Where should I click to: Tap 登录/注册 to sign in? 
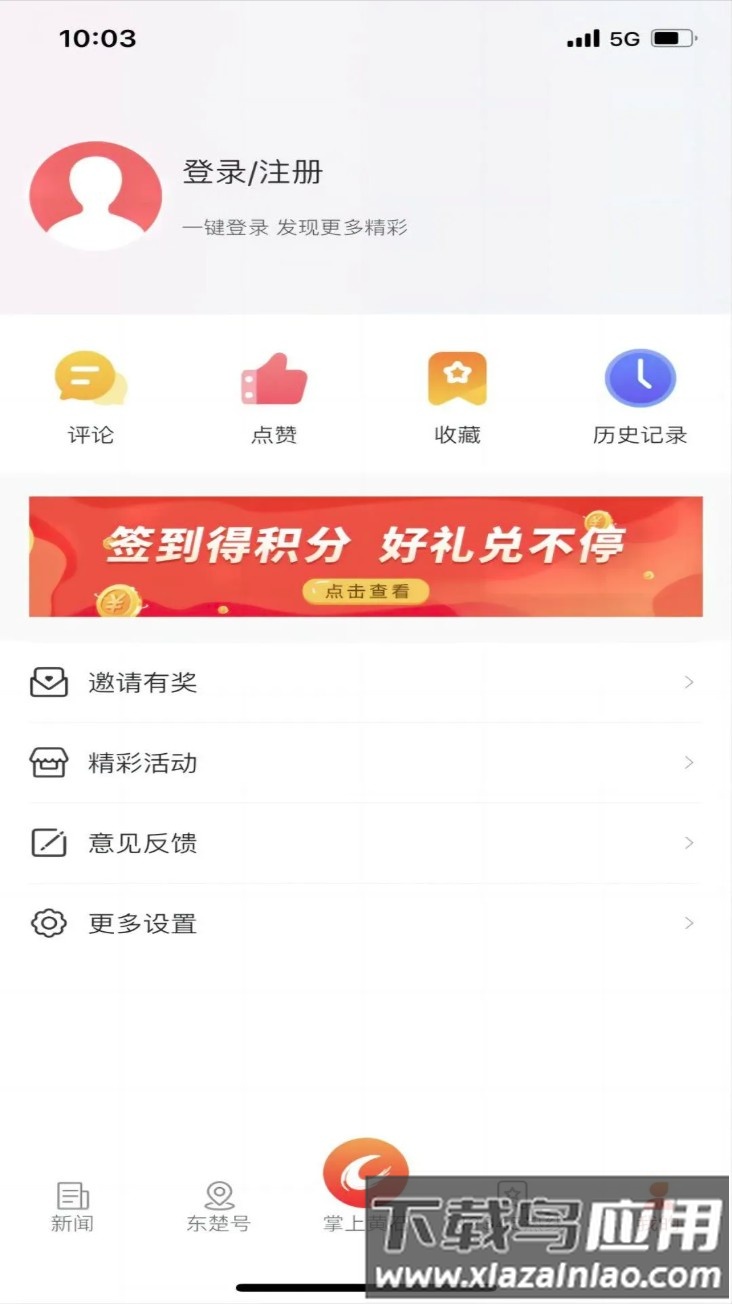click(253, 172)
